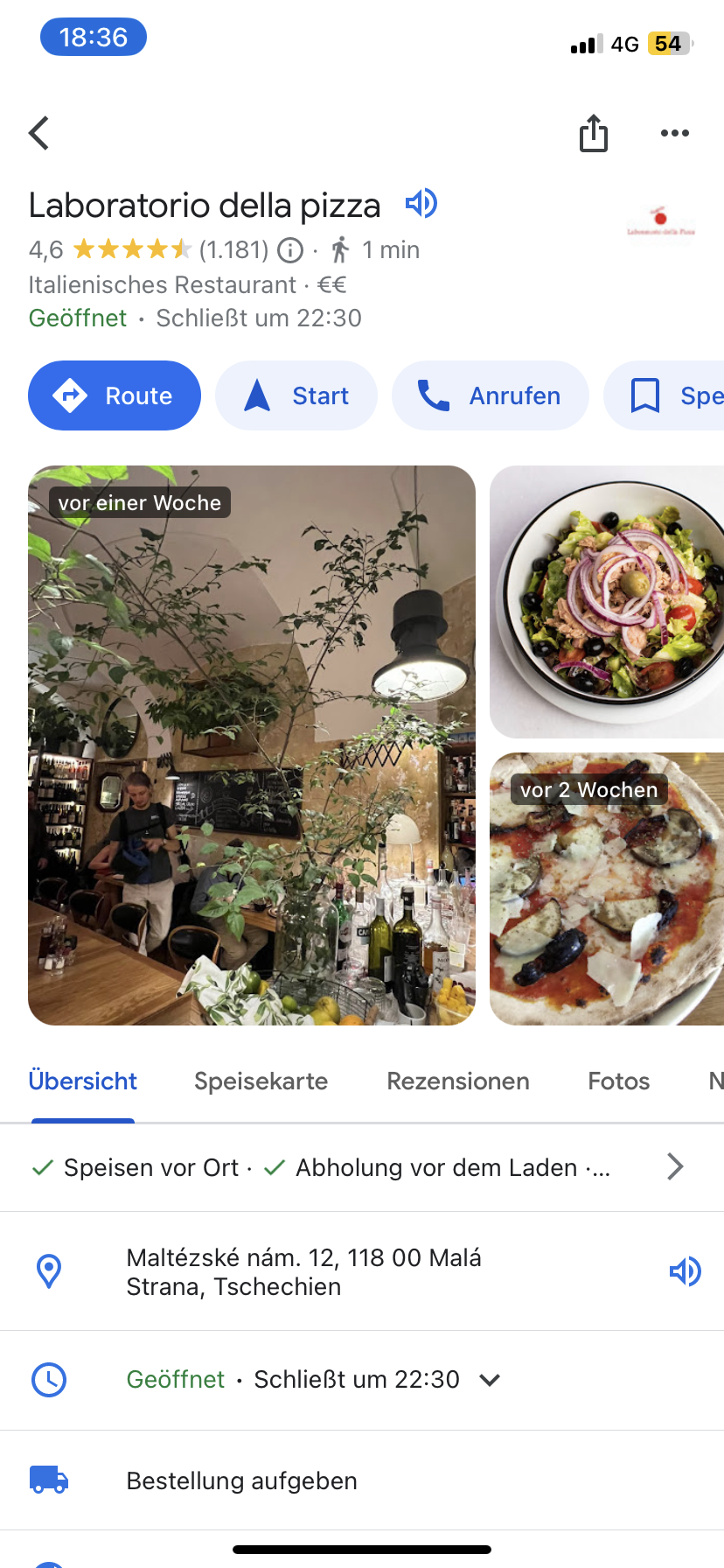Share this restaurant listing
Viewport: 724px width, 1568px height.
[x=594, y=133]
